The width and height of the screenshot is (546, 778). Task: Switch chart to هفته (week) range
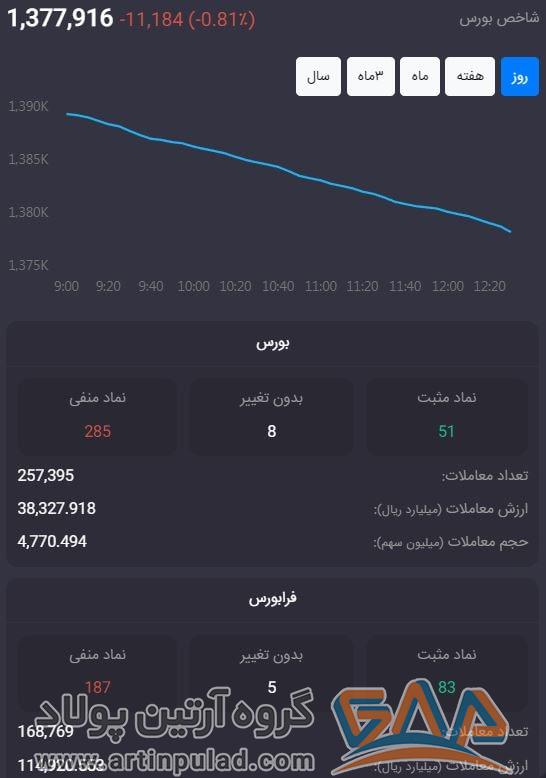pos(470,76)
